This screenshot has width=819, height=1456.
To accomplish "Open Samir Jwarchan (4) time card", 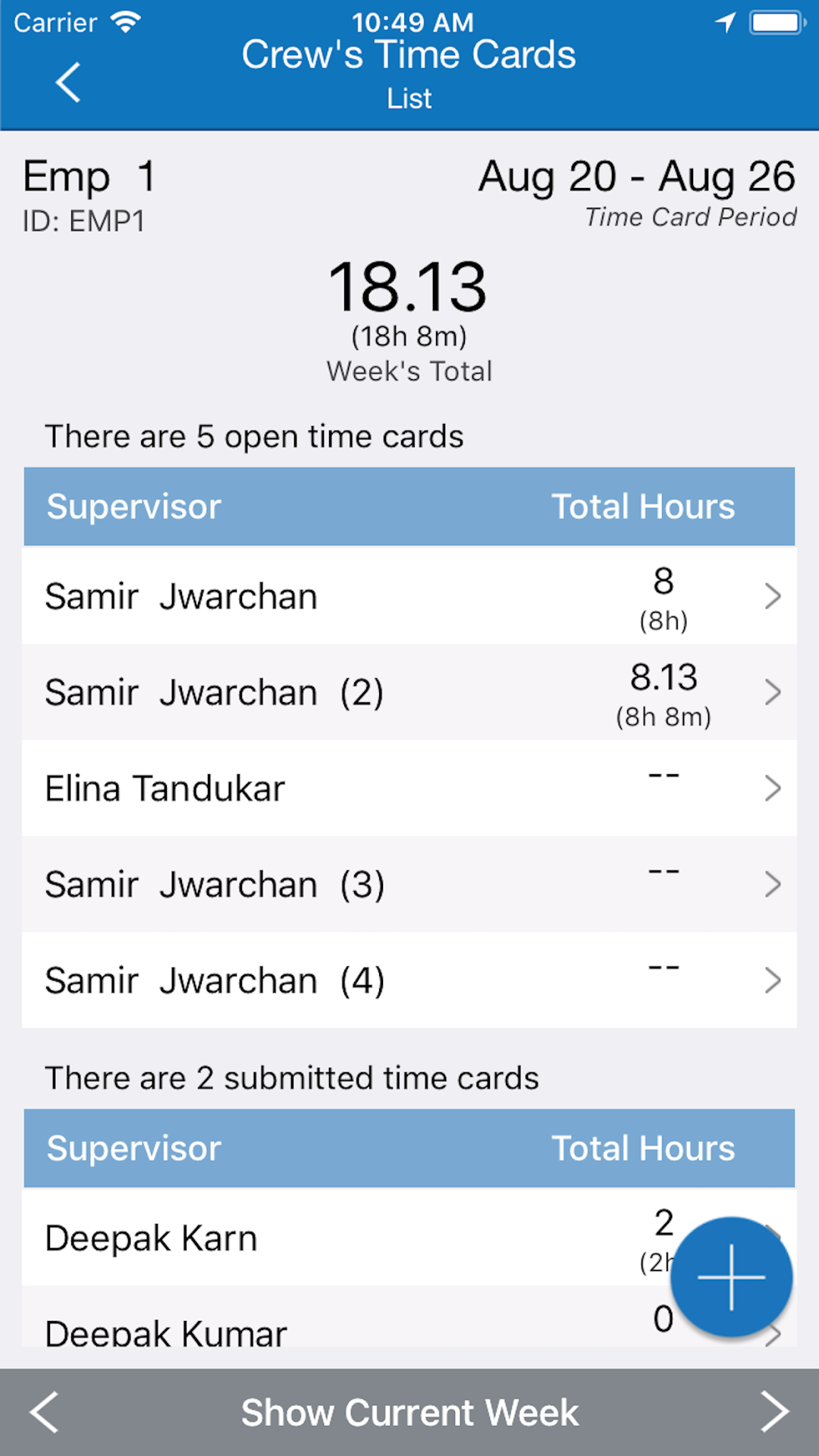I will tap(409, 981).
